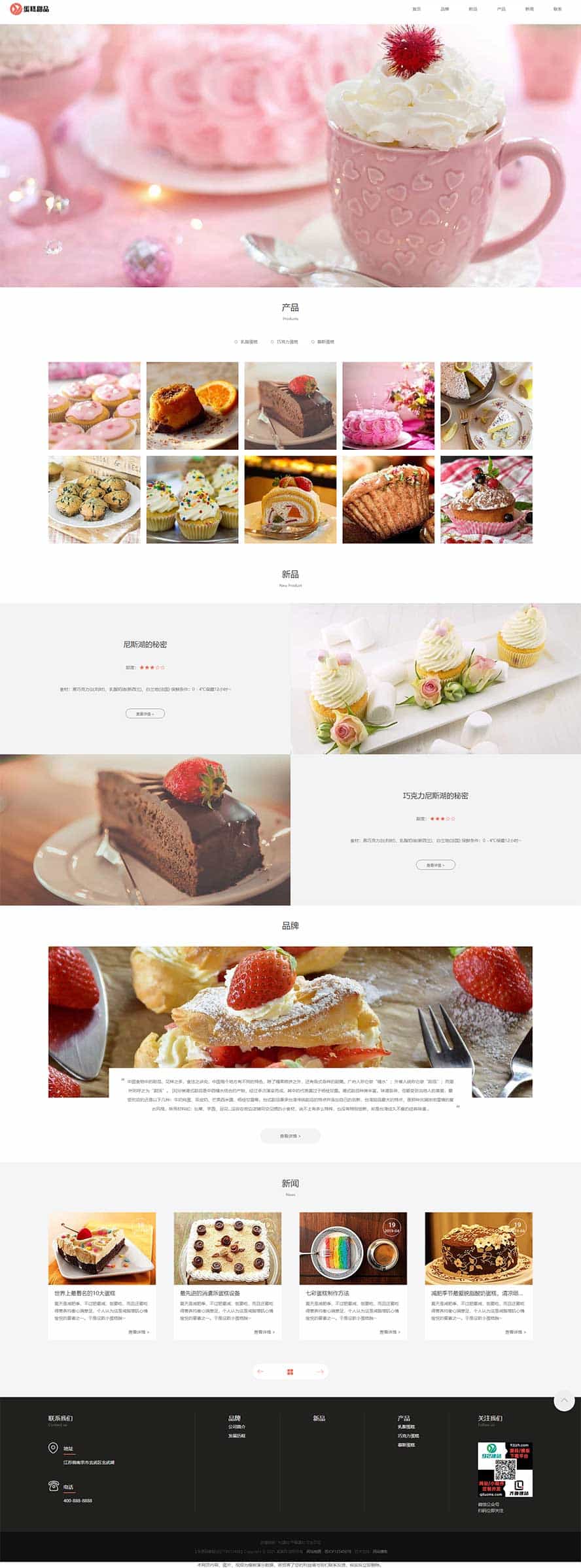
Task: Select the 巧克力蛋糕 product filter
Action: coord(288,341)
